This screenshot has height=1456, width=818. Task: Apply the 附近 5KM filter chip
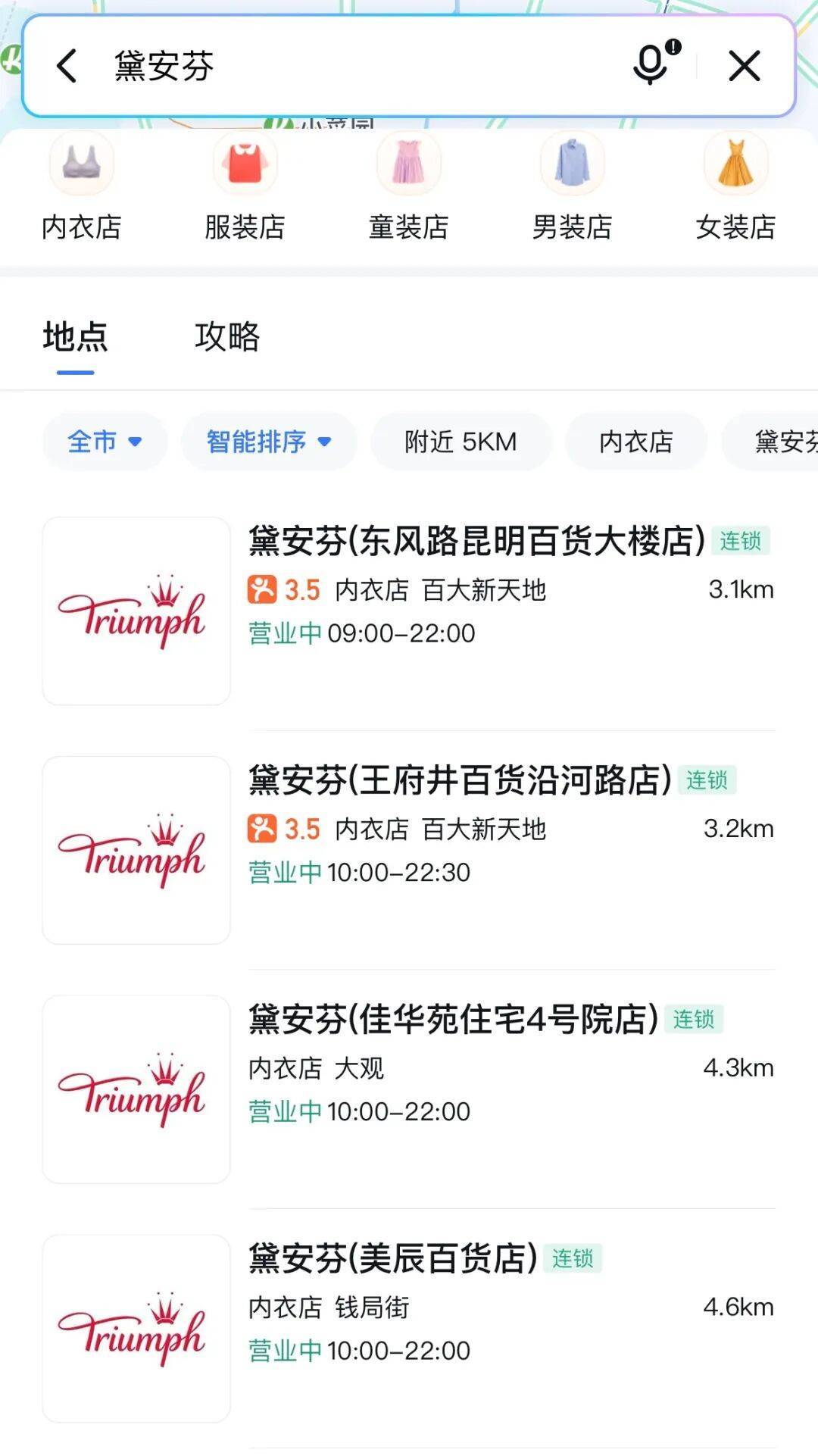461,442
